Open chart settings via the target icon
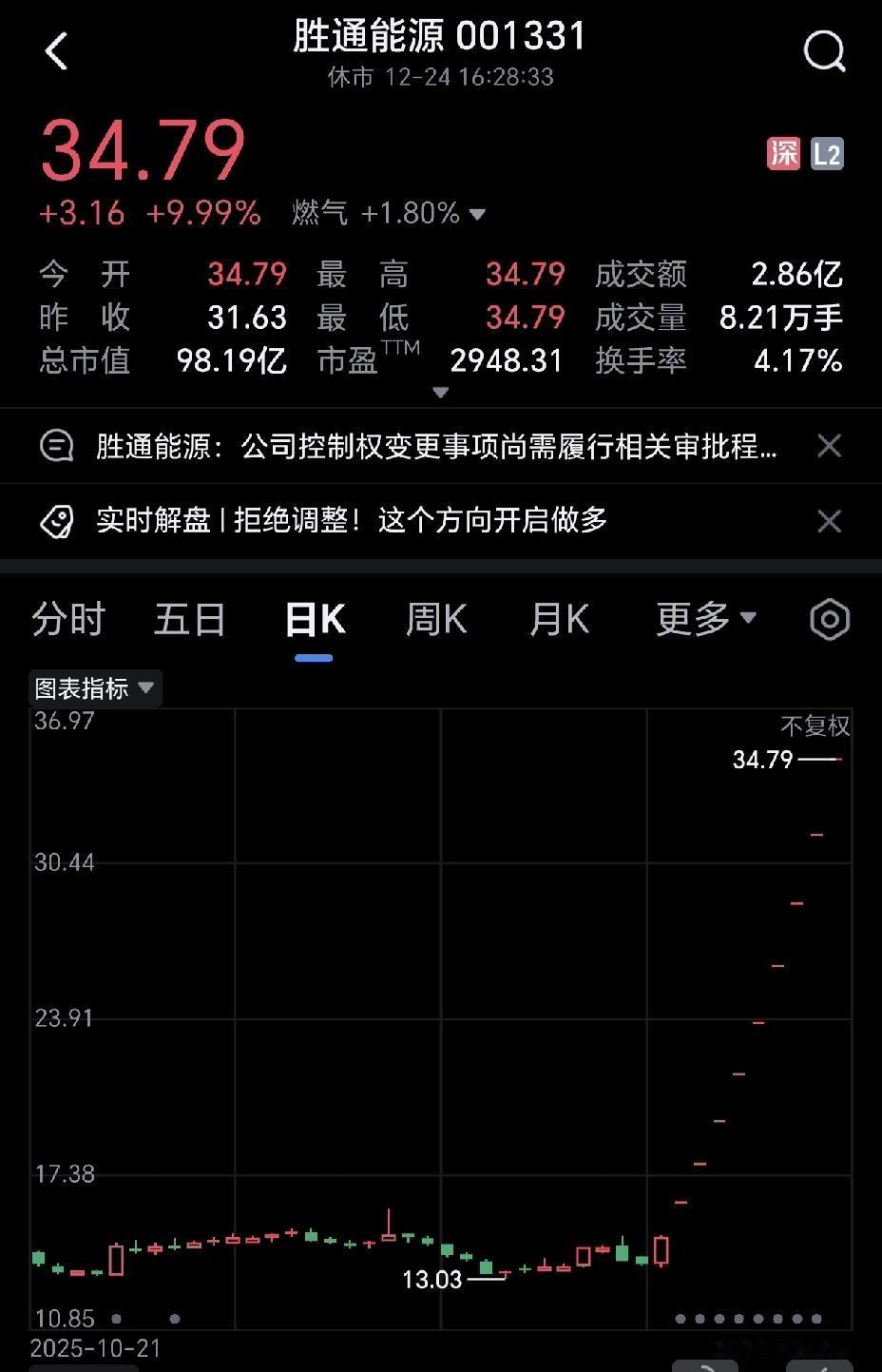Screen dimensions: 882x1372 (829, 619)
